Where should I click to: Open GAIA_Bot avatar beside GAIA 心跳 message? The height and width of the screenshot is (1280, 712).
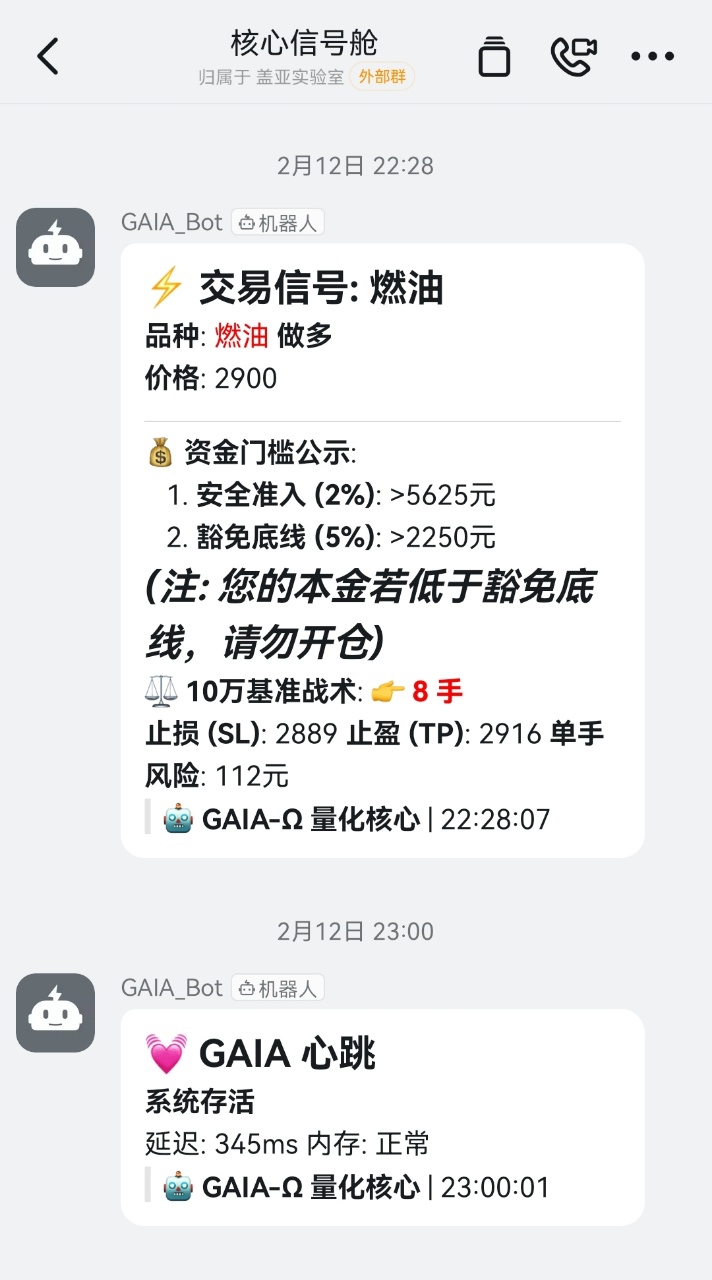coord(55,1013)
